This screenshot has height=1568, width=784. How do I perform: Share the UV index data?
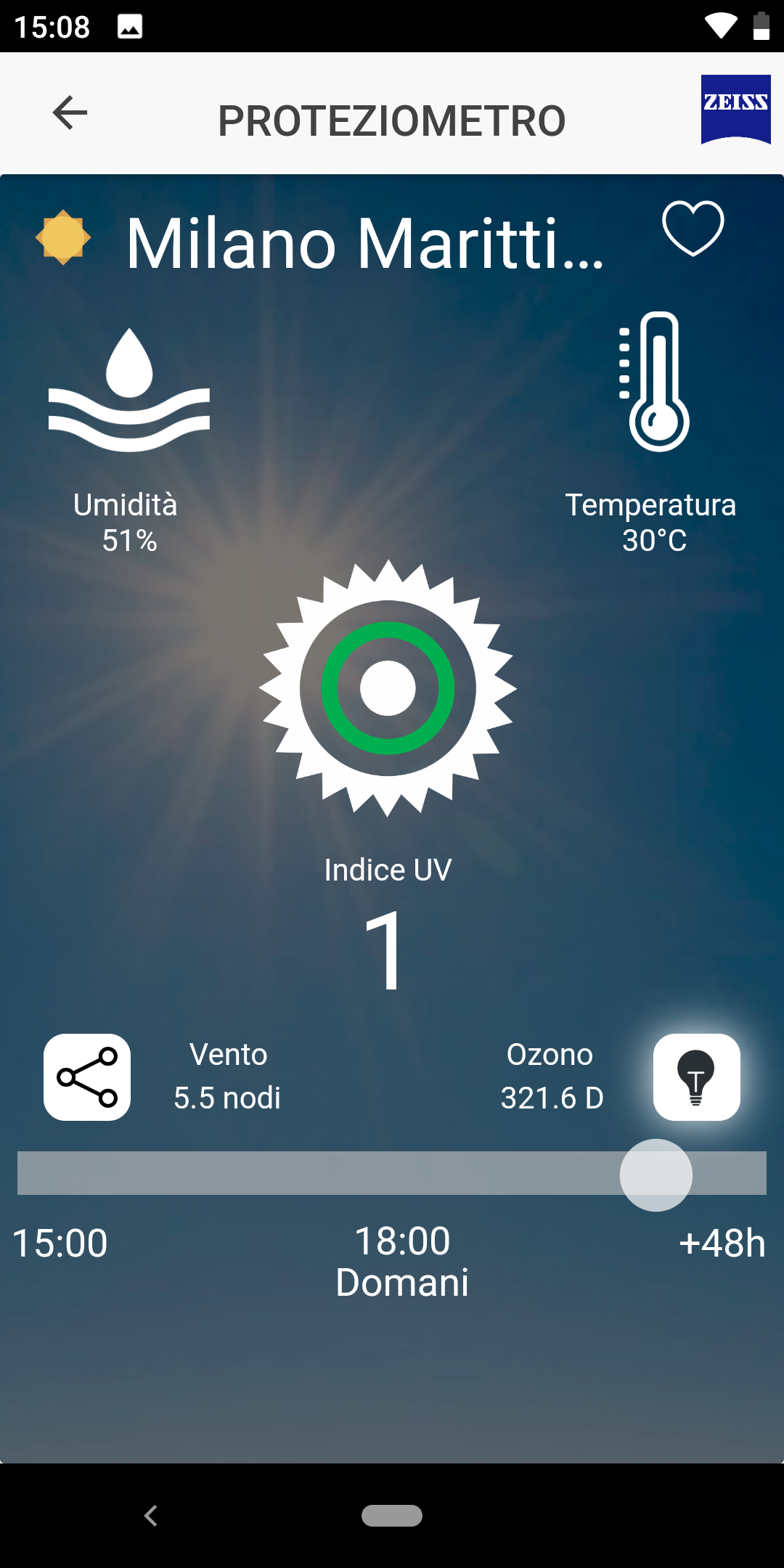tap(87, 1077)
